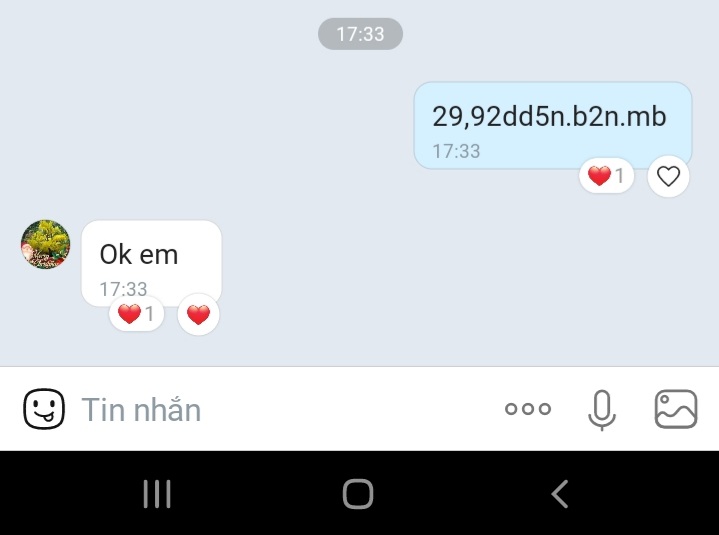Open the sender's profile avatar
This screenshot has height=535, width=719.
click(x=46, y=245)
